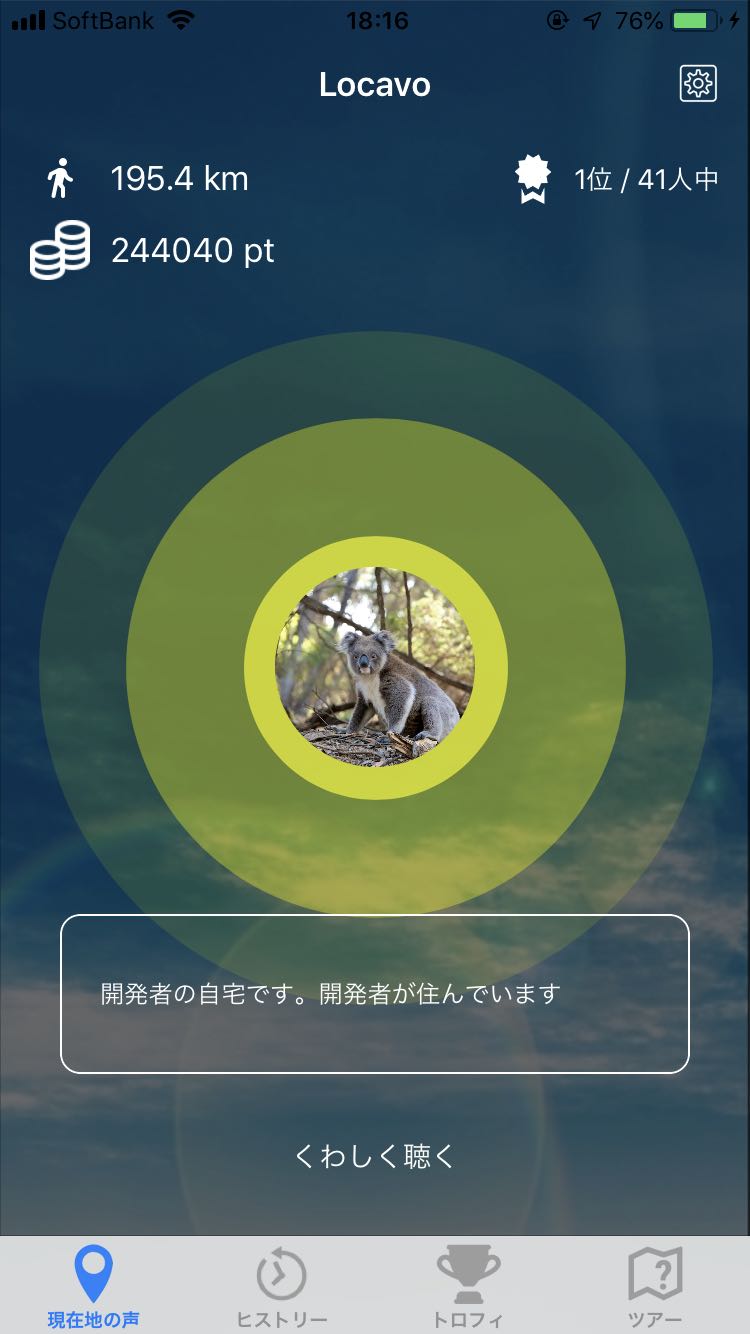
Task: Tap the ranking ribbon badge icon
Action: [532, 178]
